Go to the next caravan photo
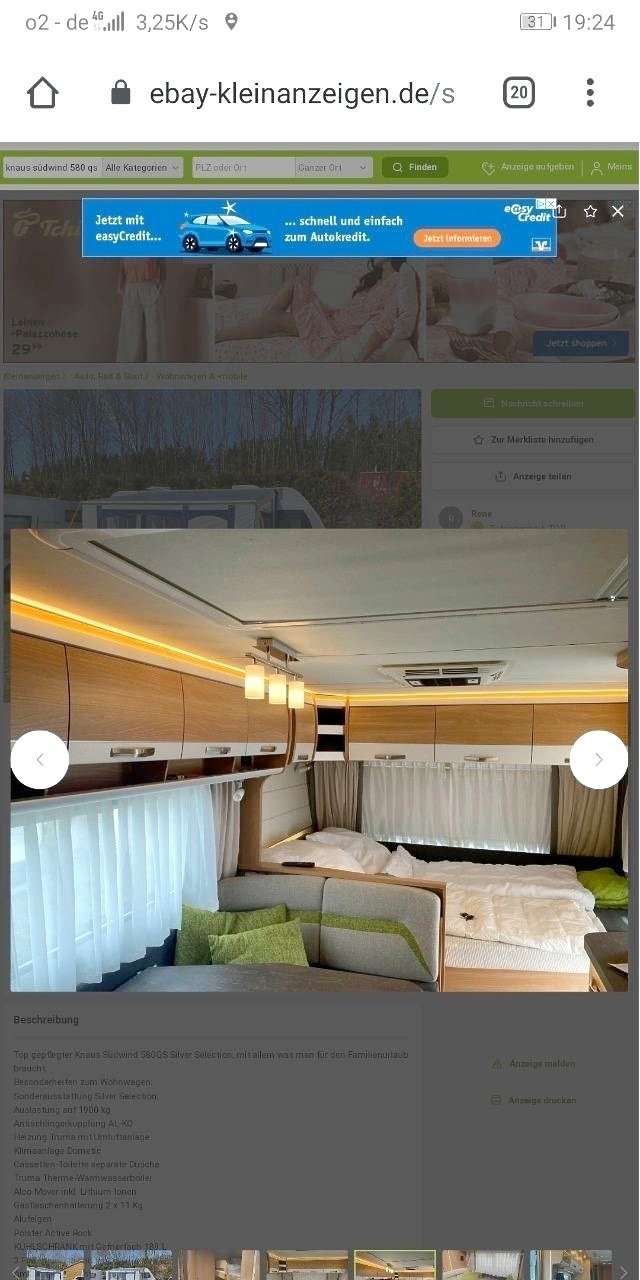Screen dimensions: 640x1280 pos(598,760)
